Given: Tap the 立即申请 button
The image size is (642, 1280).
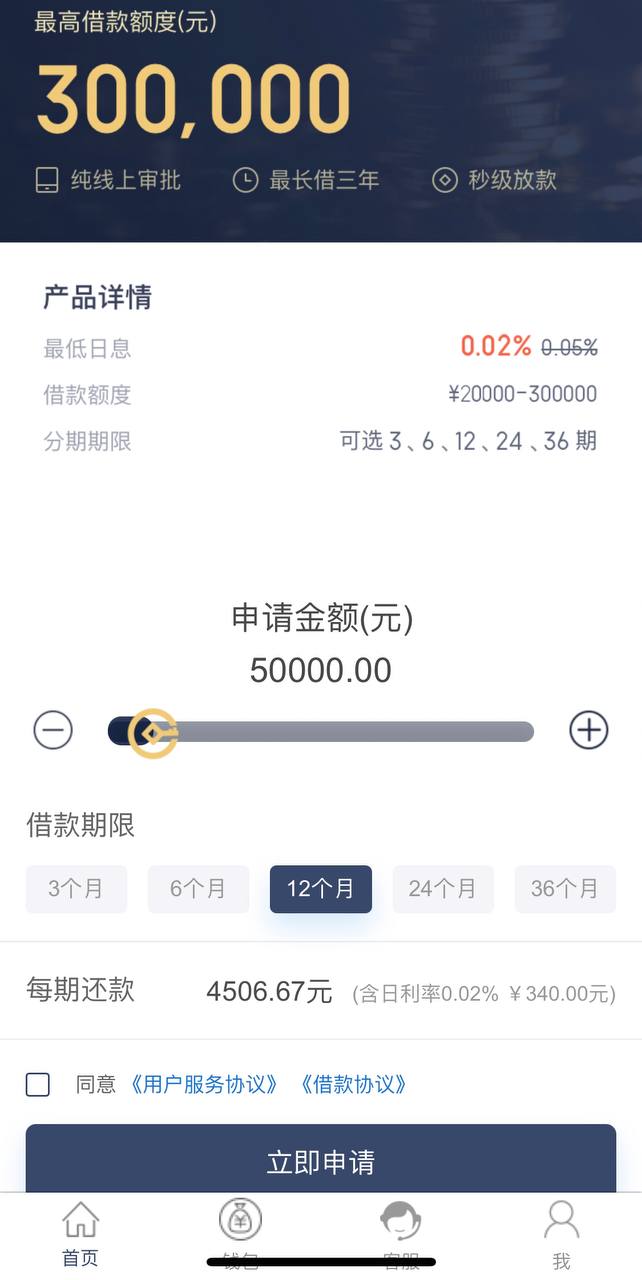Looking at the screenshot, I should (320, 1160).
